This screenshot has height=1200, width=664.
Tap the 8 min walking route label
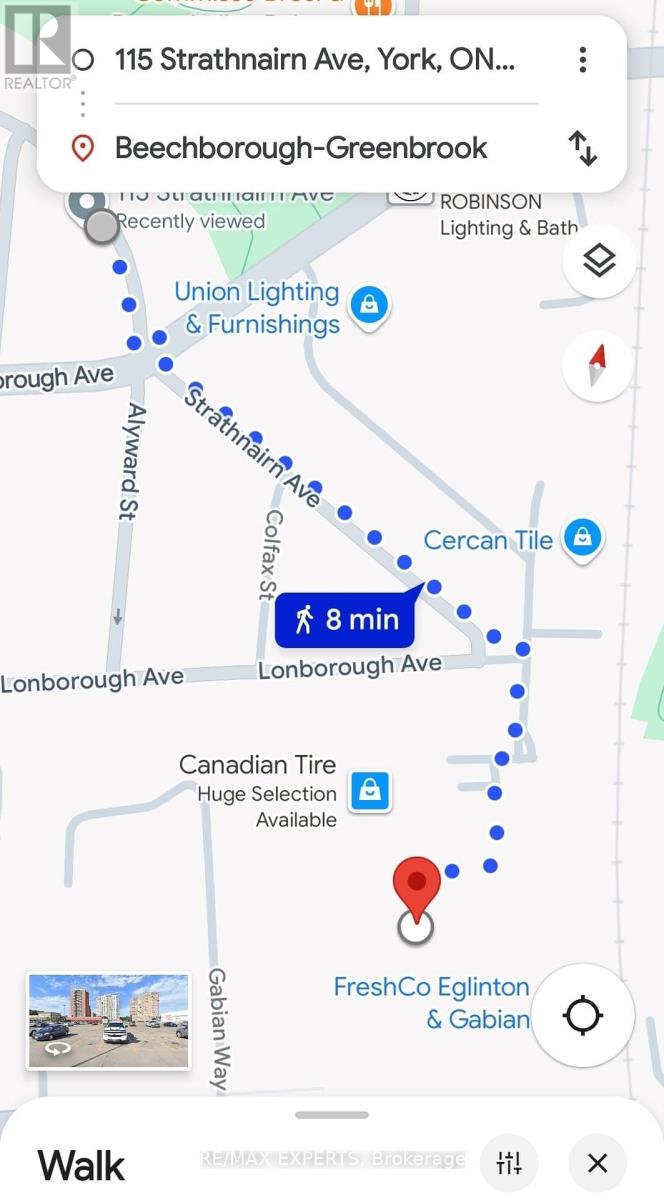pyautogui.click(x=345, y=619)
